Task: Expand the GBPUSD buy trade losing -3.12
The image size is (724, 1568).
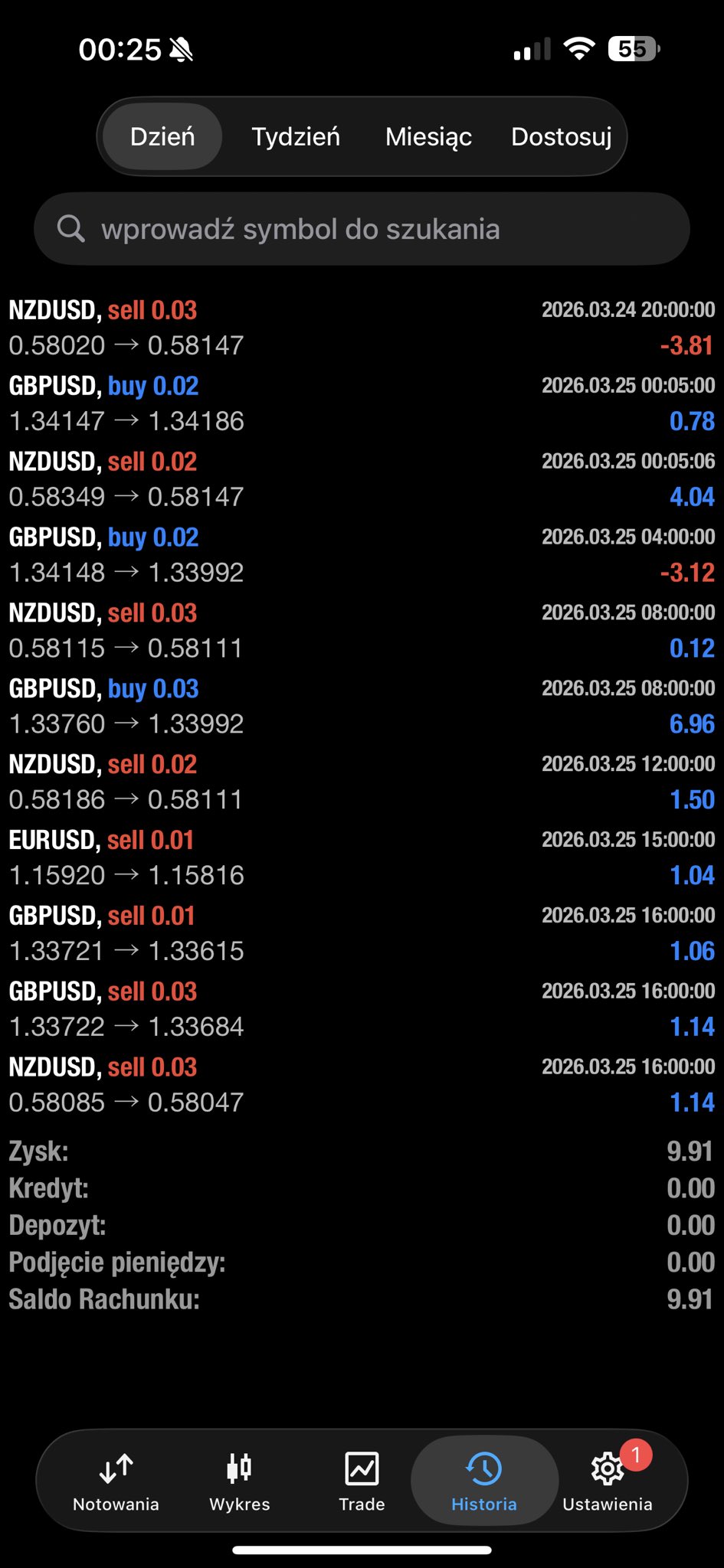Action: click(362, 555)
